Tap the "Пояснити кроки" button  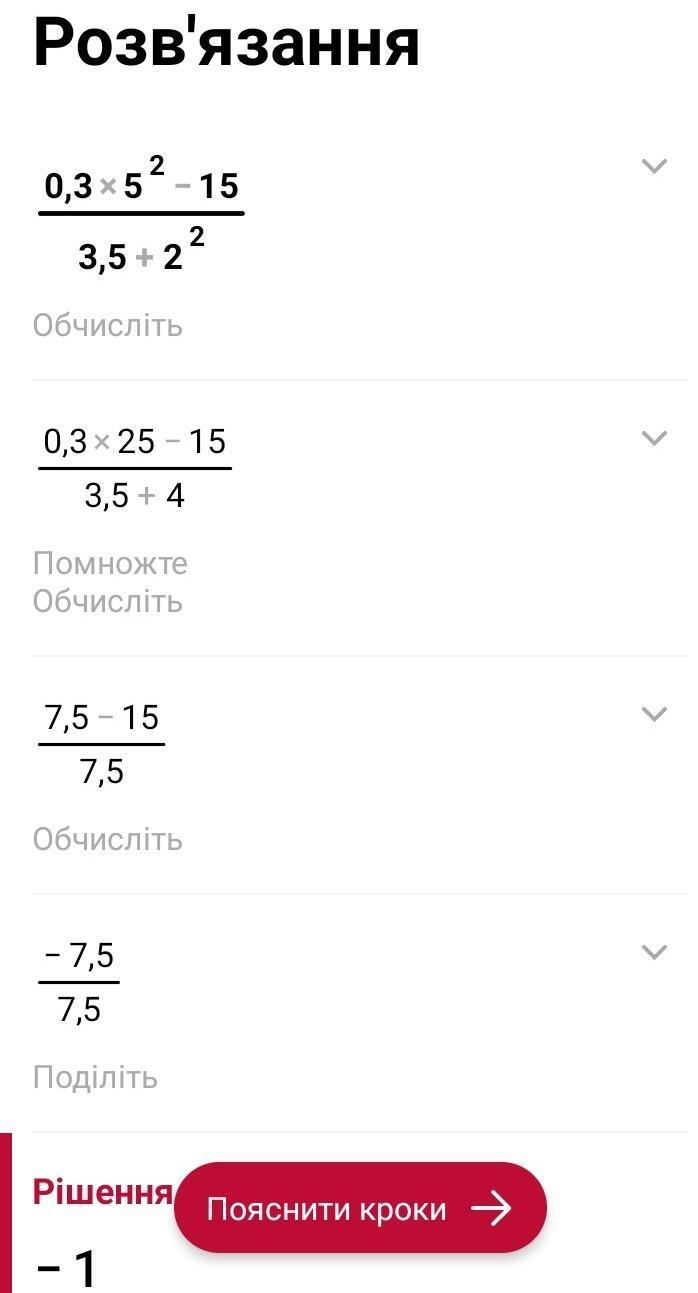click(360, 1208)
